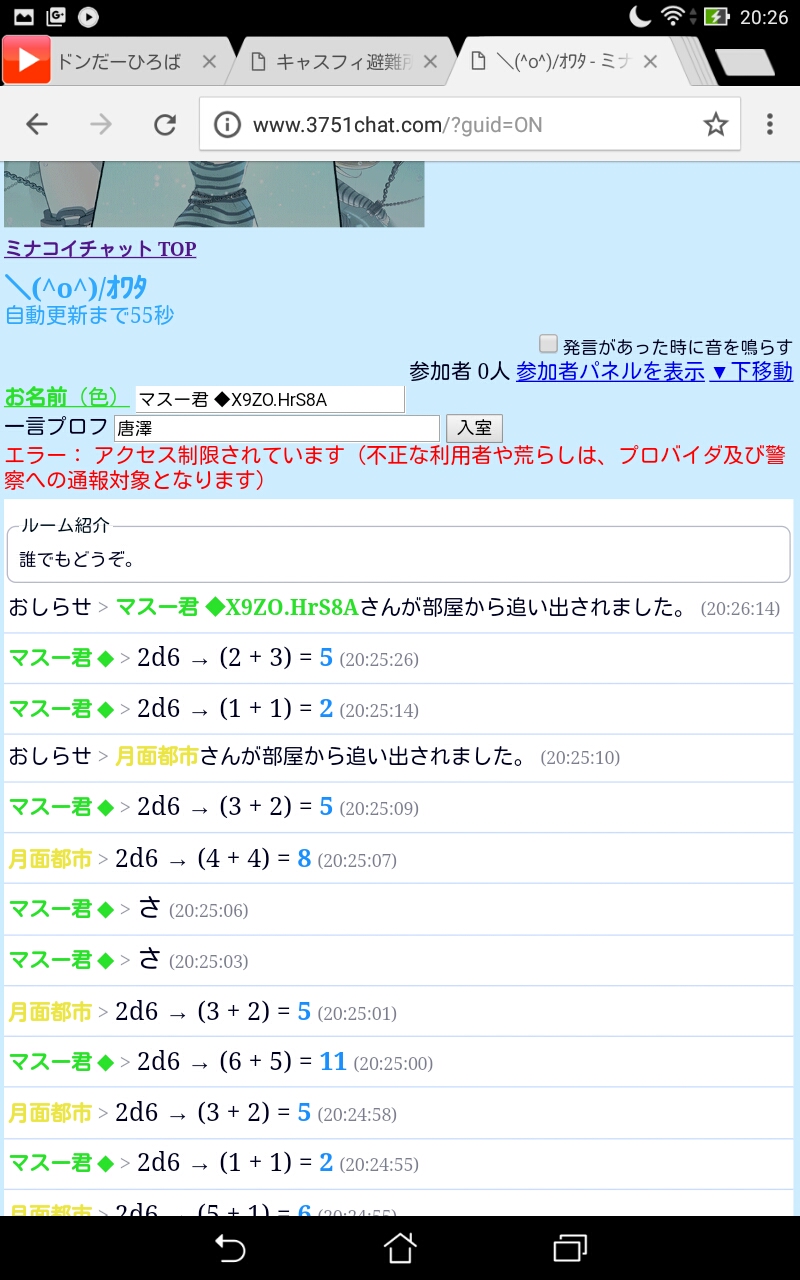Open a new browser tab

coord(745,62)
